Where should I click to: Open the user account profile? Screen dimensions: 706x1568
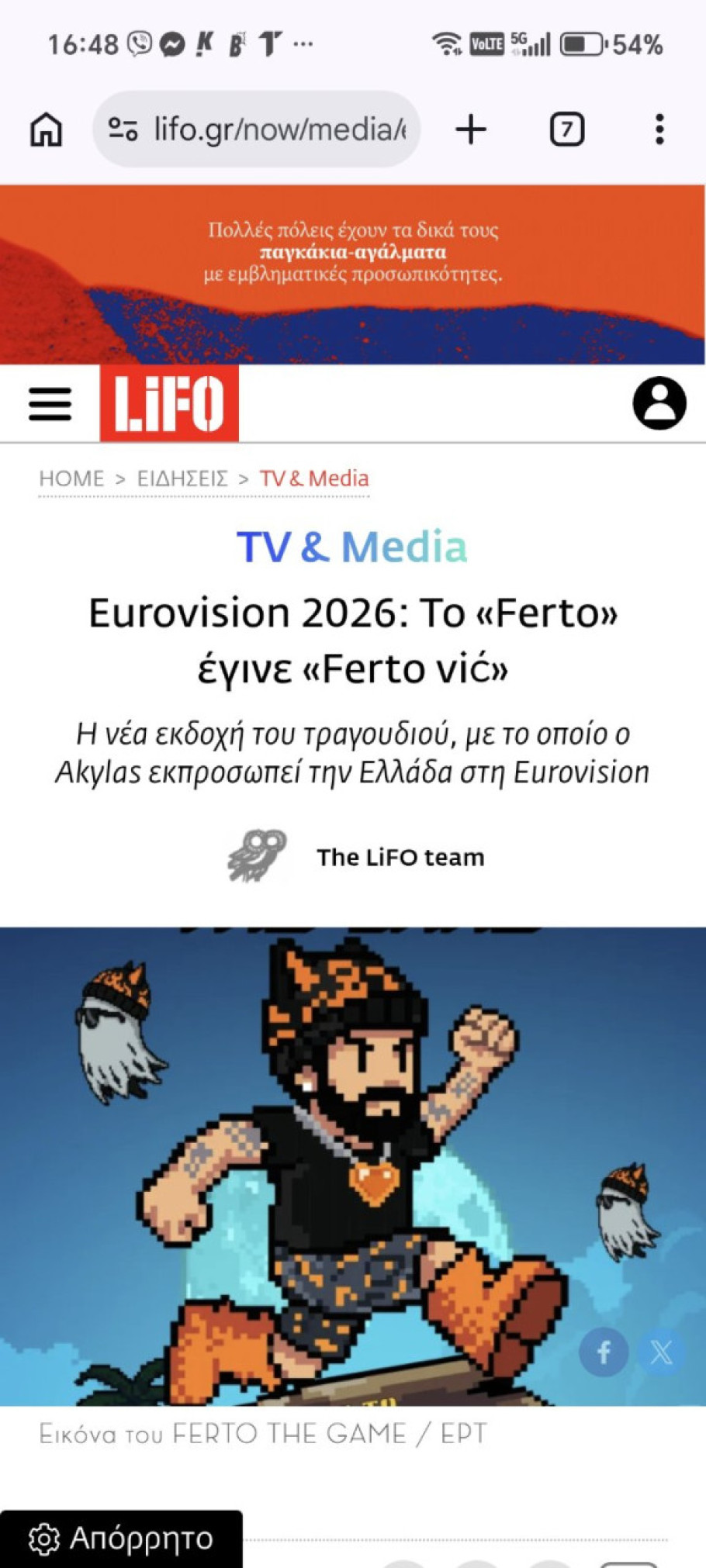[659, 403]
